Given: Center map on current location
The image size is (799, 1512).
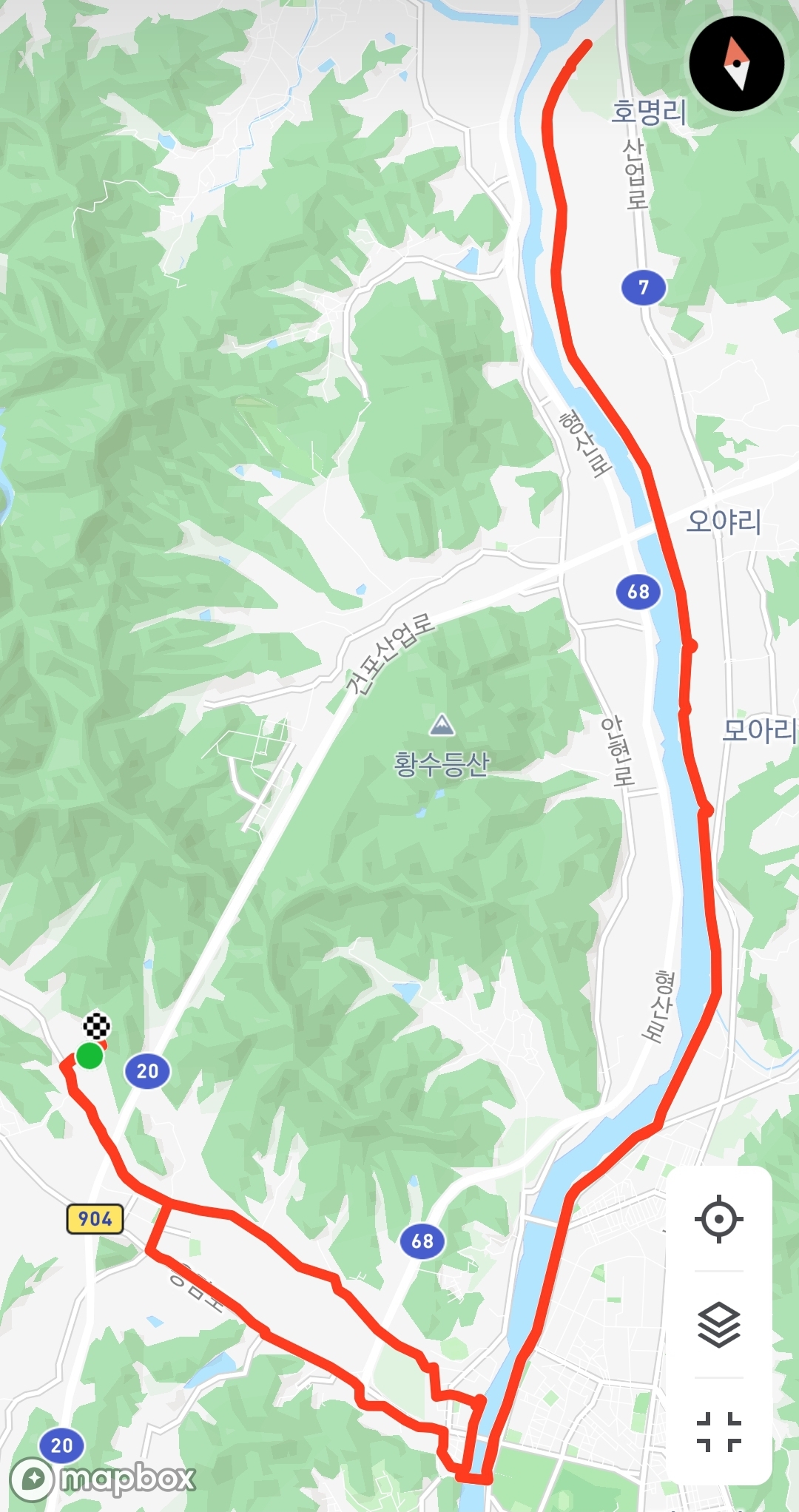Looking at the screenshot, I should tap(718, 1218).
